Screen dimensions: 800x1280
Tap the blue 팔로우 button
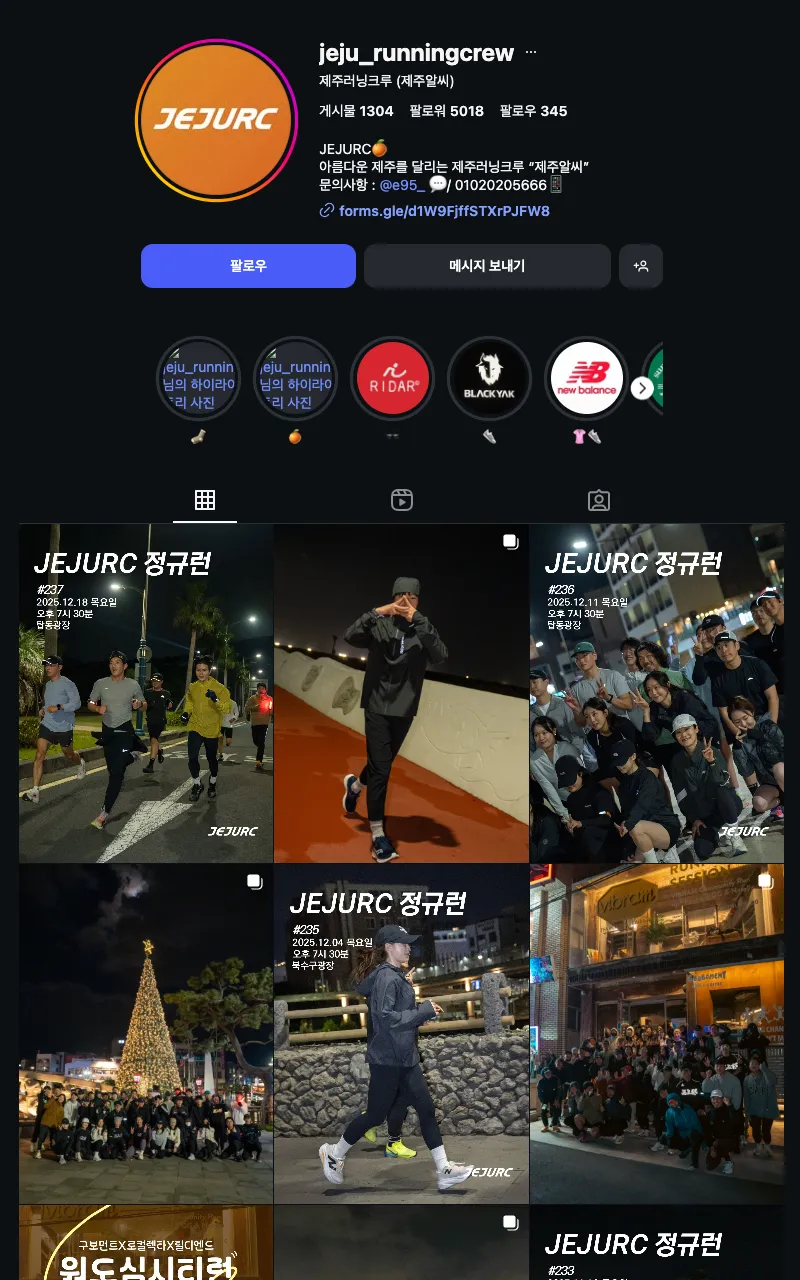(x=248, y=266)
